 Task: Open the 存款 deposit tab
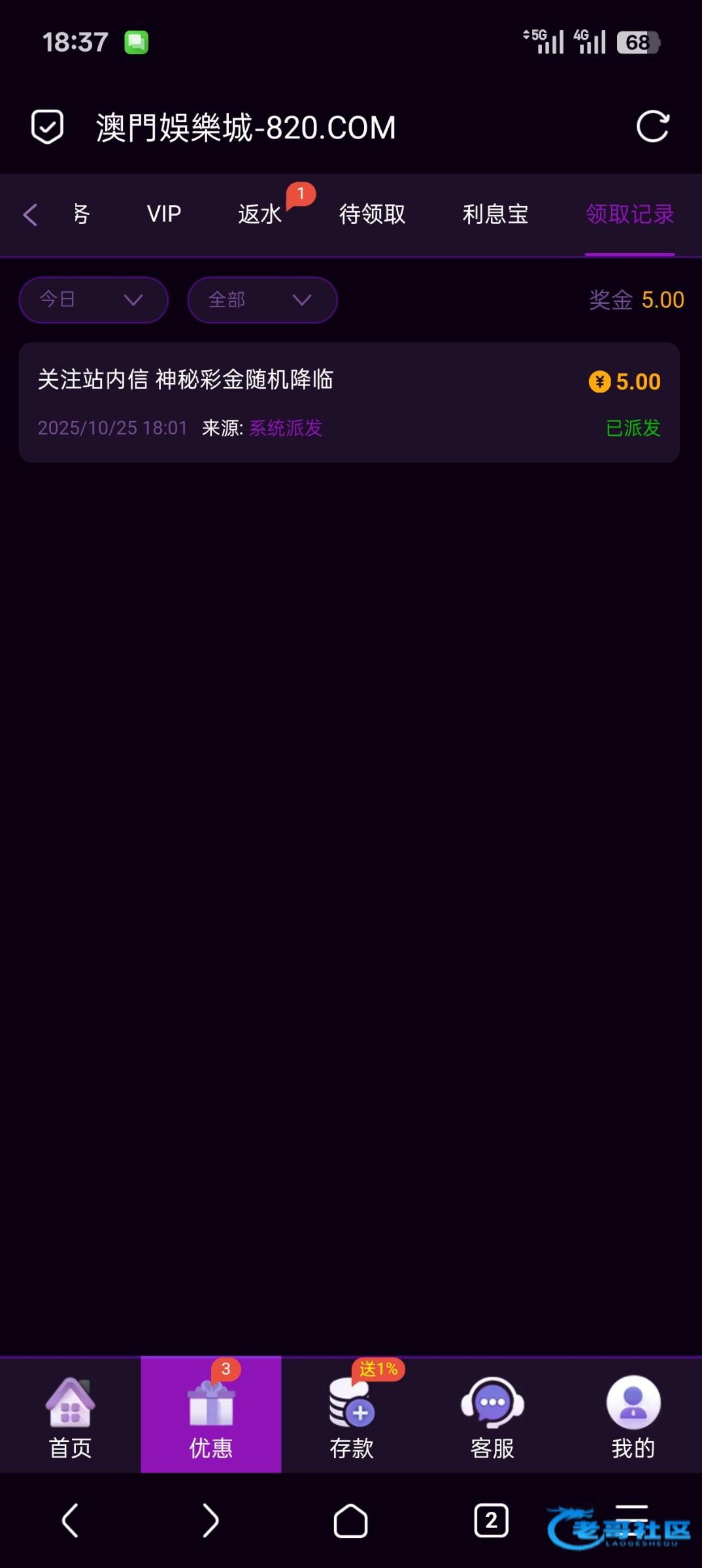tap(352, 1415)
